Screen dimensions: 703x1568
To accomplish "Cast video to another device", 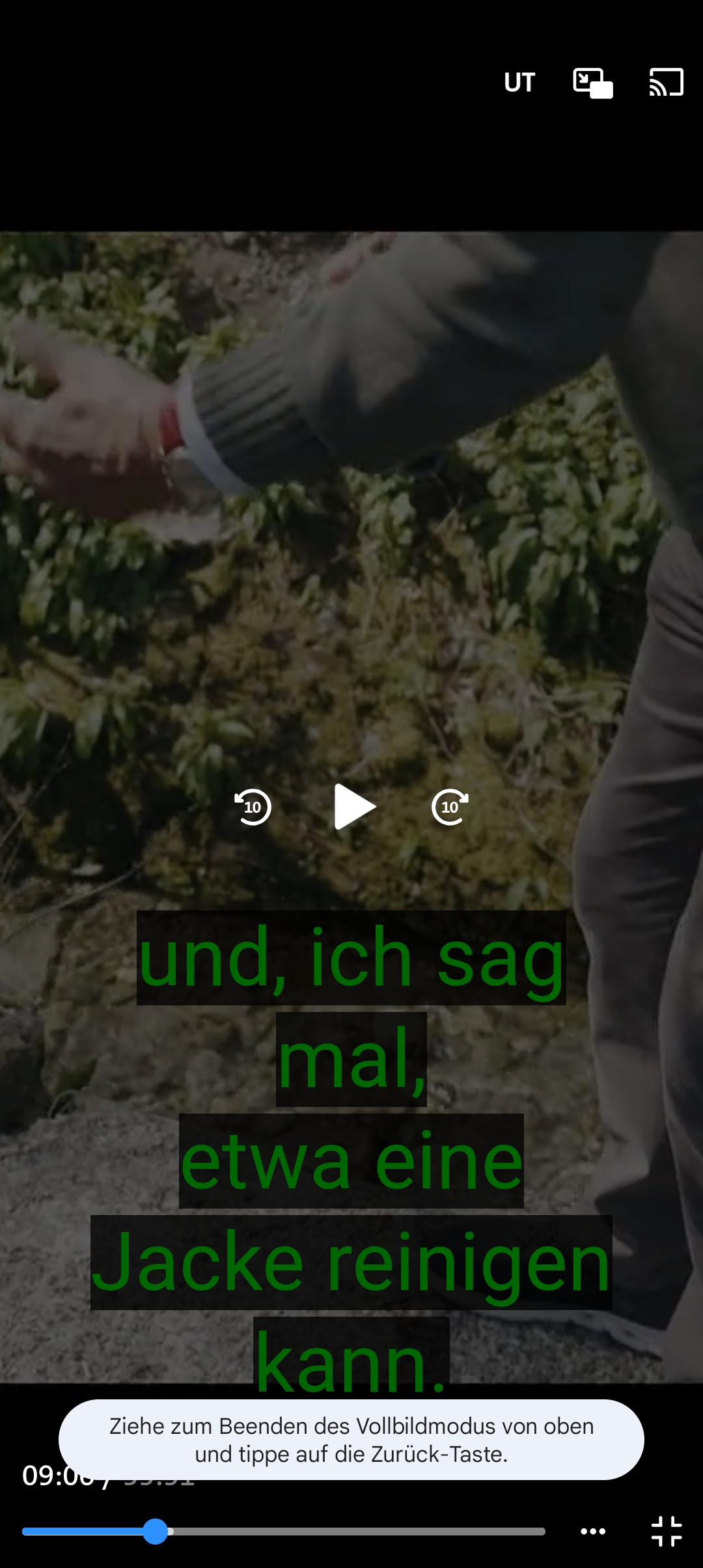I will 666,83.
